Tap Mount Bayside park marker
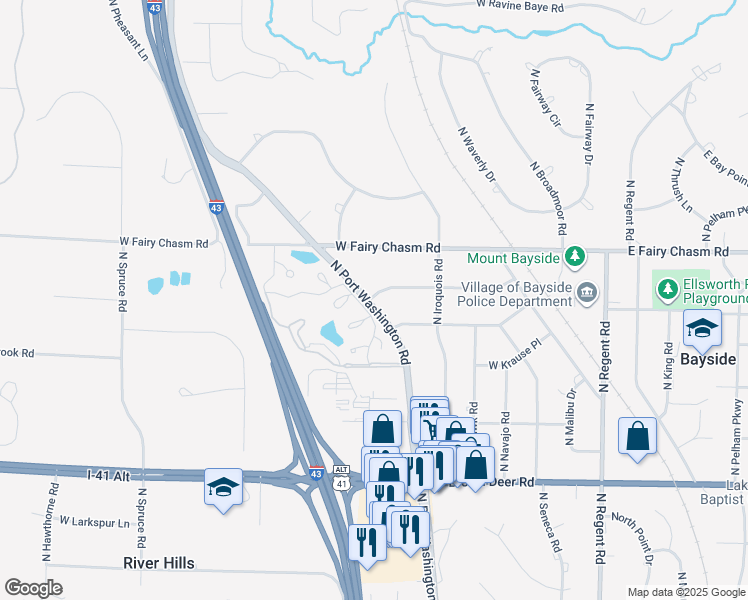This screenshot has height=600, width=748. coord(575,257)
